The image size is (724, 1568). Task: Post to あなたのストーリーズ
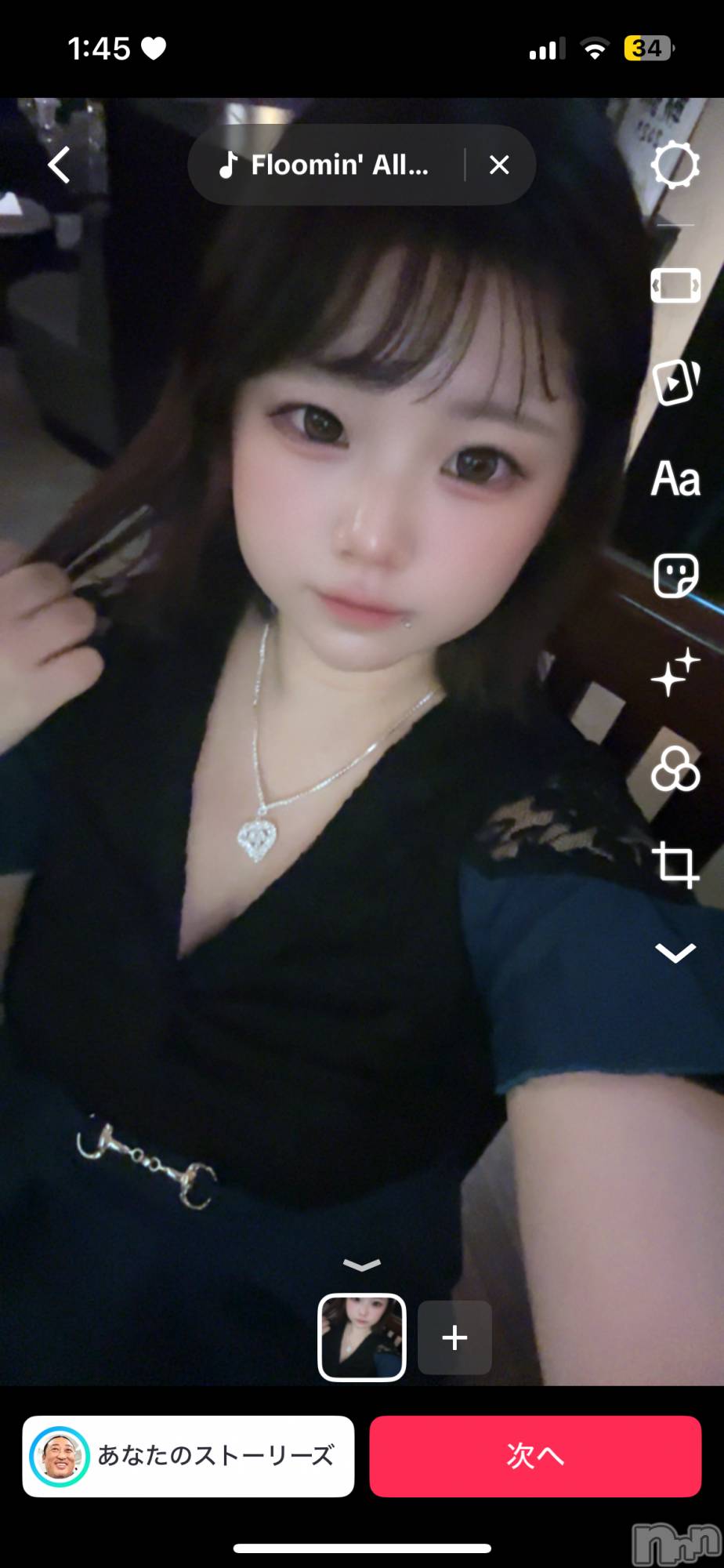(x=188, y=1456)
